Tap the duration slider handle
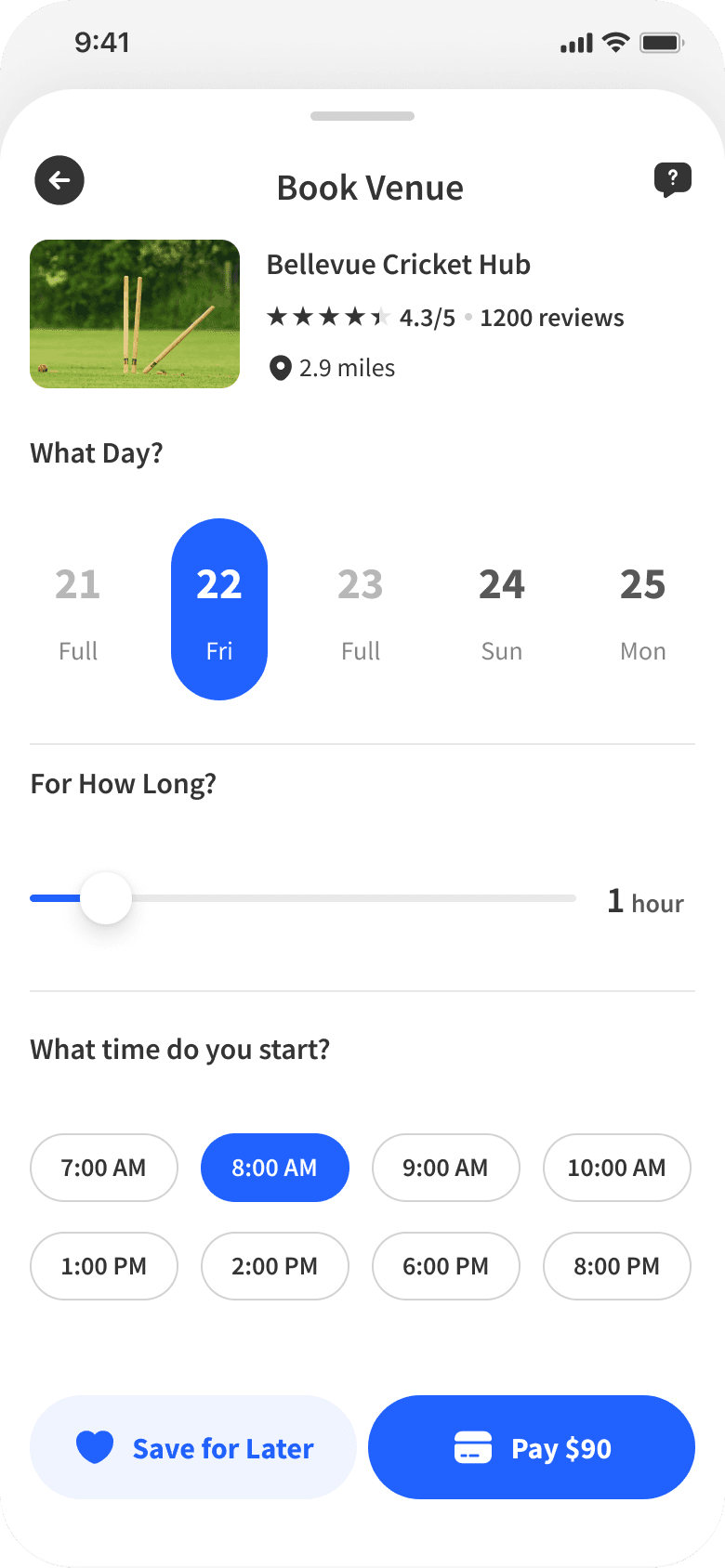Viewport: 725px width, 1568px height. [106, 898]
